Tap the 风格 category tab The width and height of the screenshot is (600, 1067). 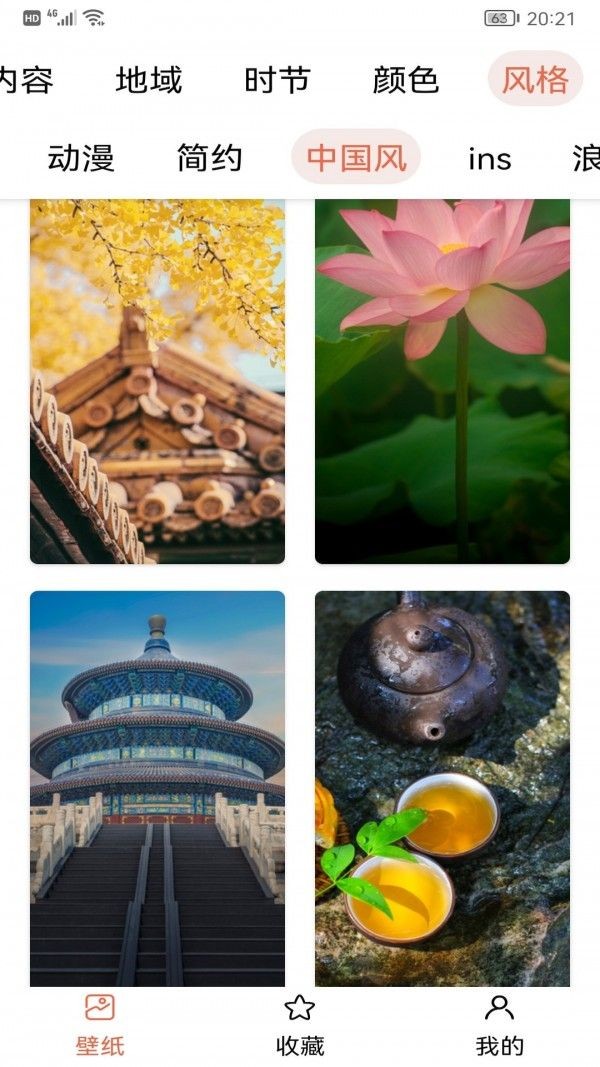[x=535, y=79]
